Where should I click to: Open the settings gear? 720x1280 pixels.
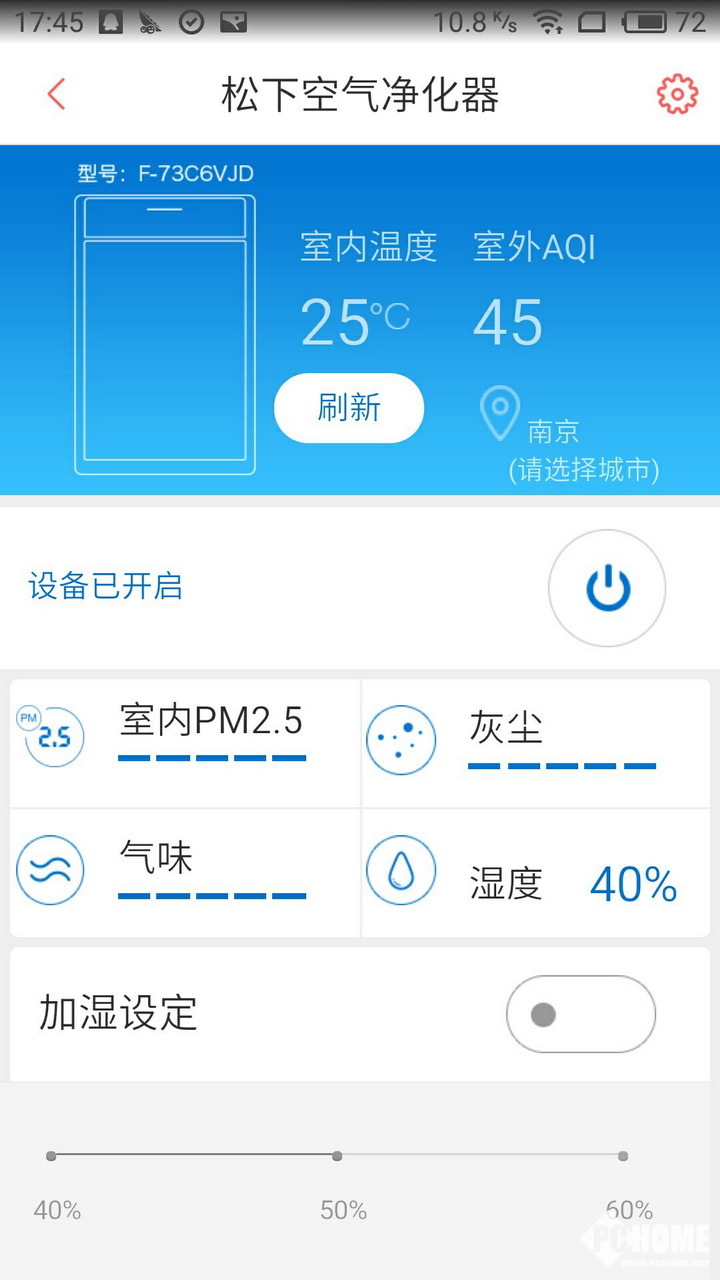[x=677, y=94]
